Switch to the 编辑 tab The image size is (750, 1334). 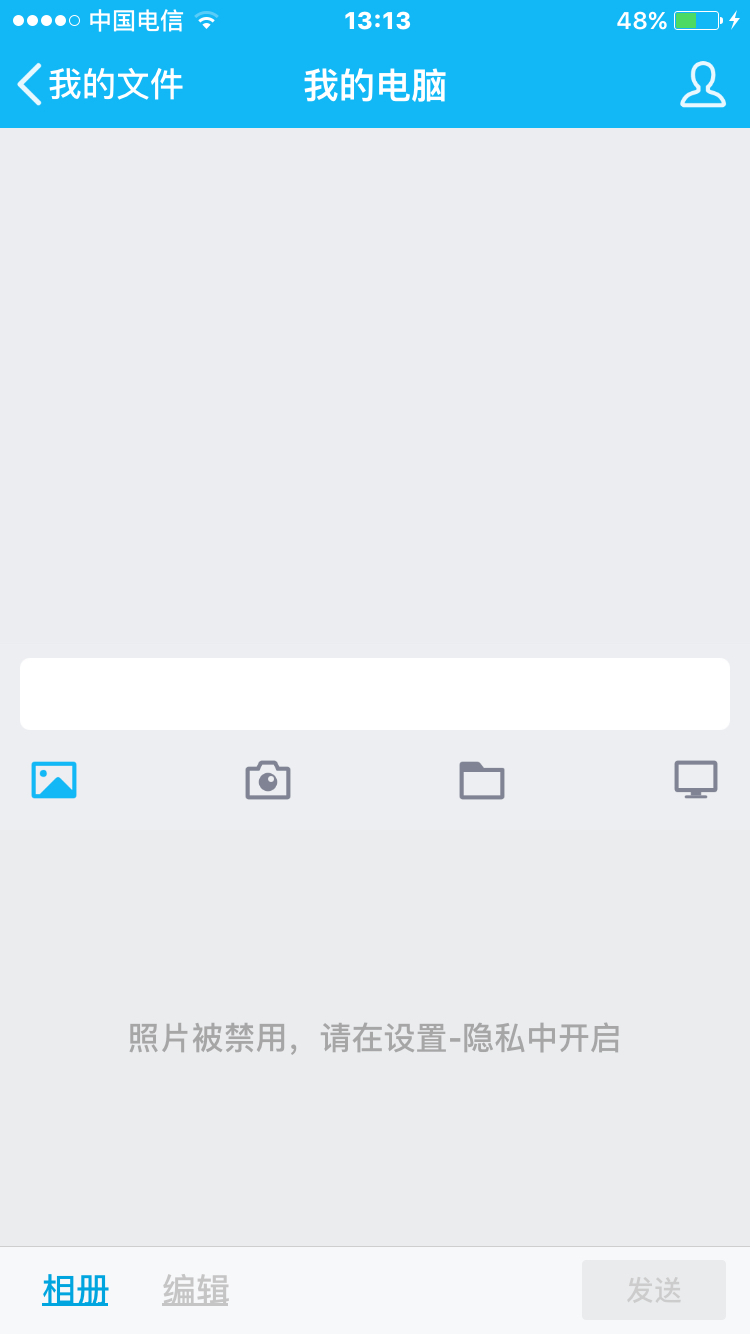pos(195,1290)
